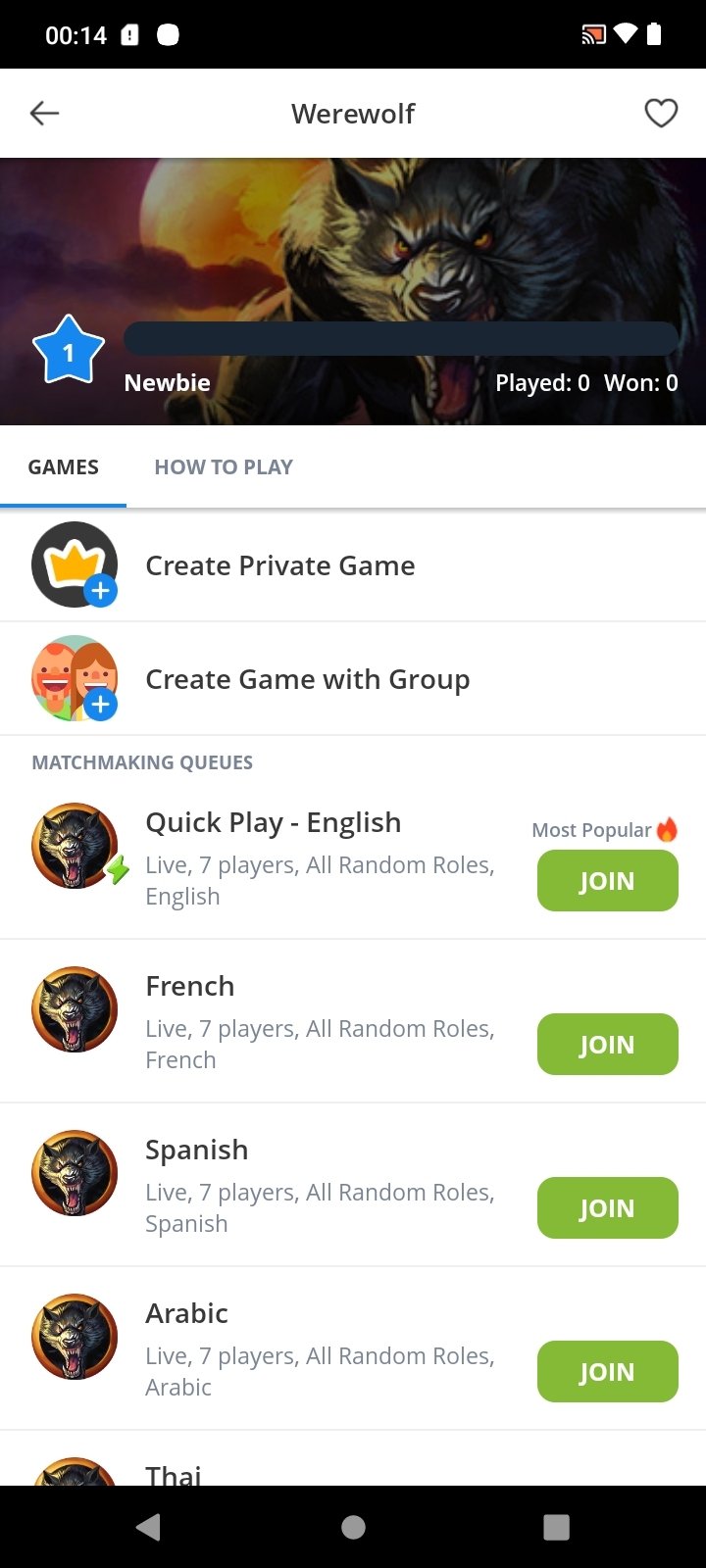Join the Spanish matchmaking queue
This screenshot has width=706, height=1568.
[607, 1208]
